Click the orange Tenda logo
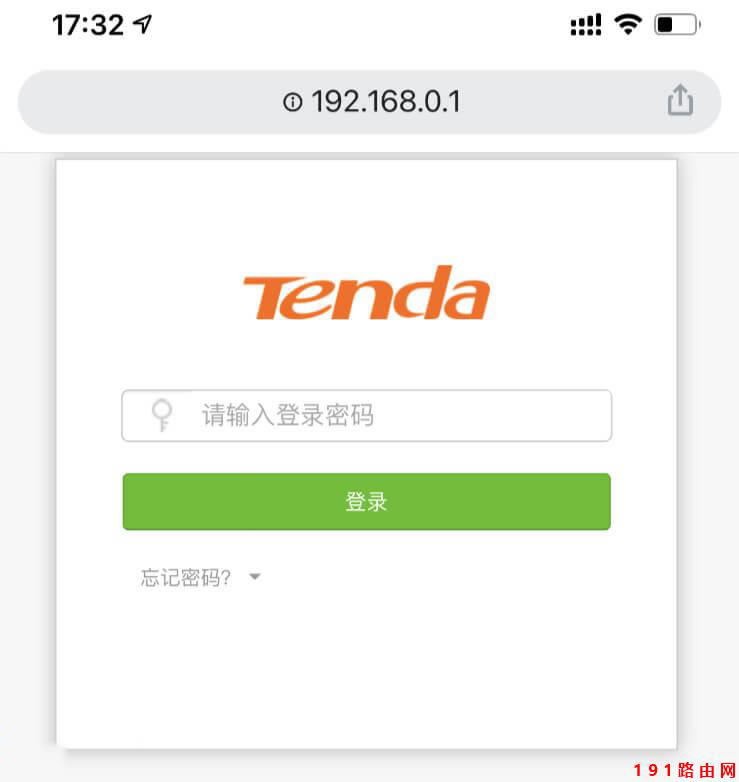This screenshot has height=782, width=739. pos(368,291)
